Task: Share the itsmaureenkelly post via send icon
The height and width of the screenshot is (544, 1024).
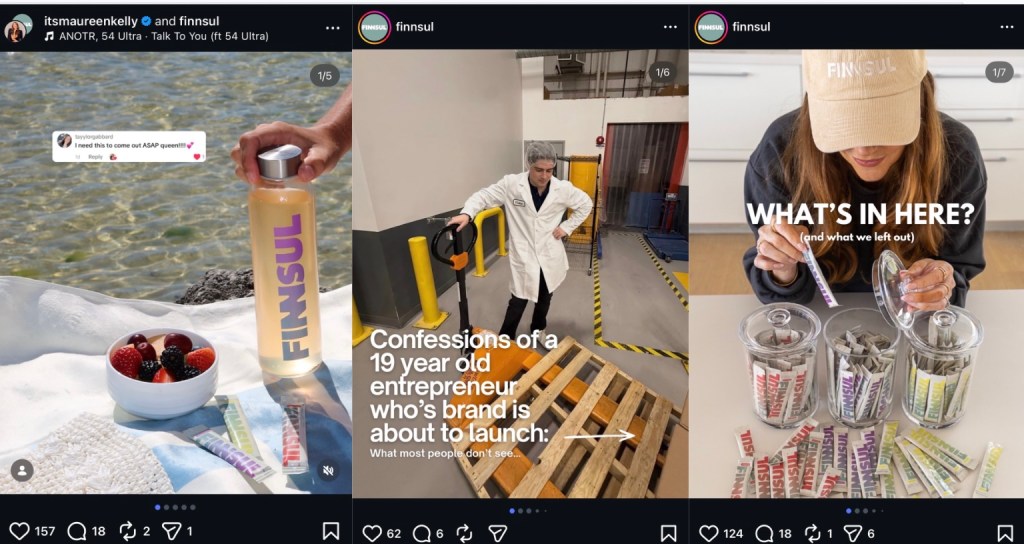Action: (x=171, y=531)
